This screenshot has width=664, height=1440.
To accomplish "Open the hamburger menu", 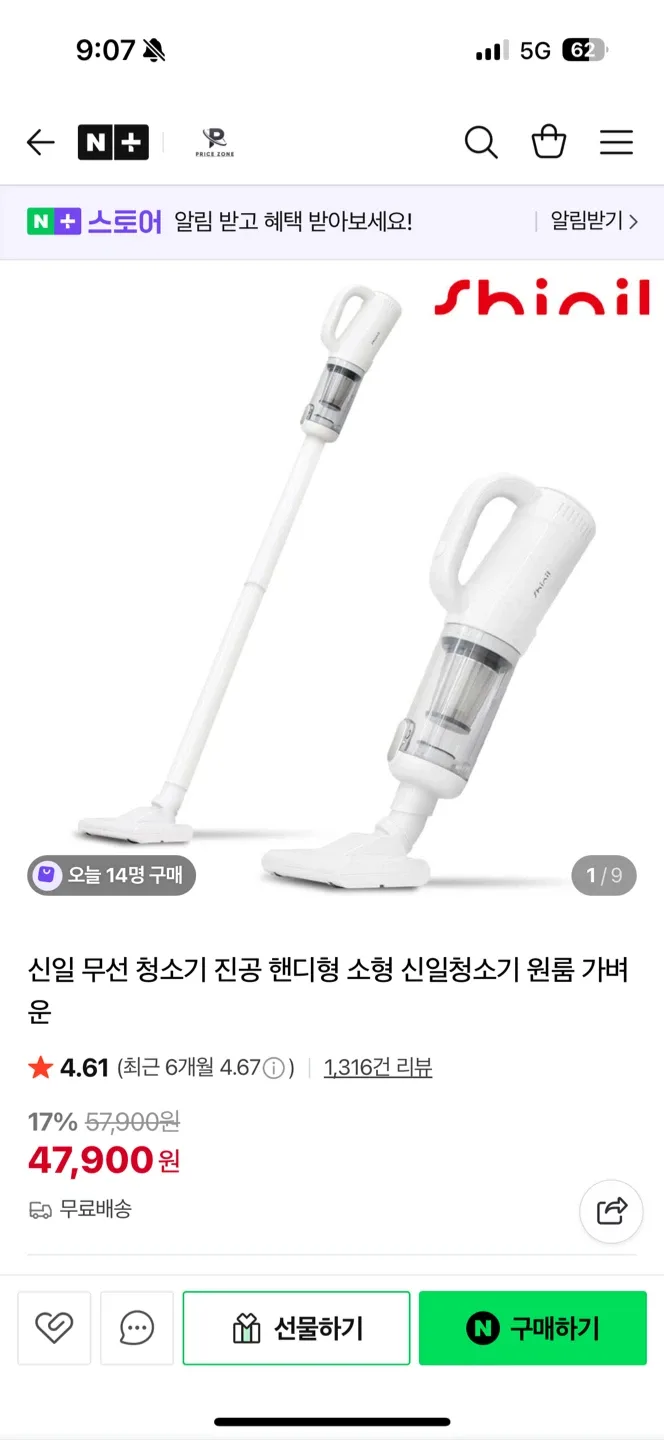I will pos(616,143).
